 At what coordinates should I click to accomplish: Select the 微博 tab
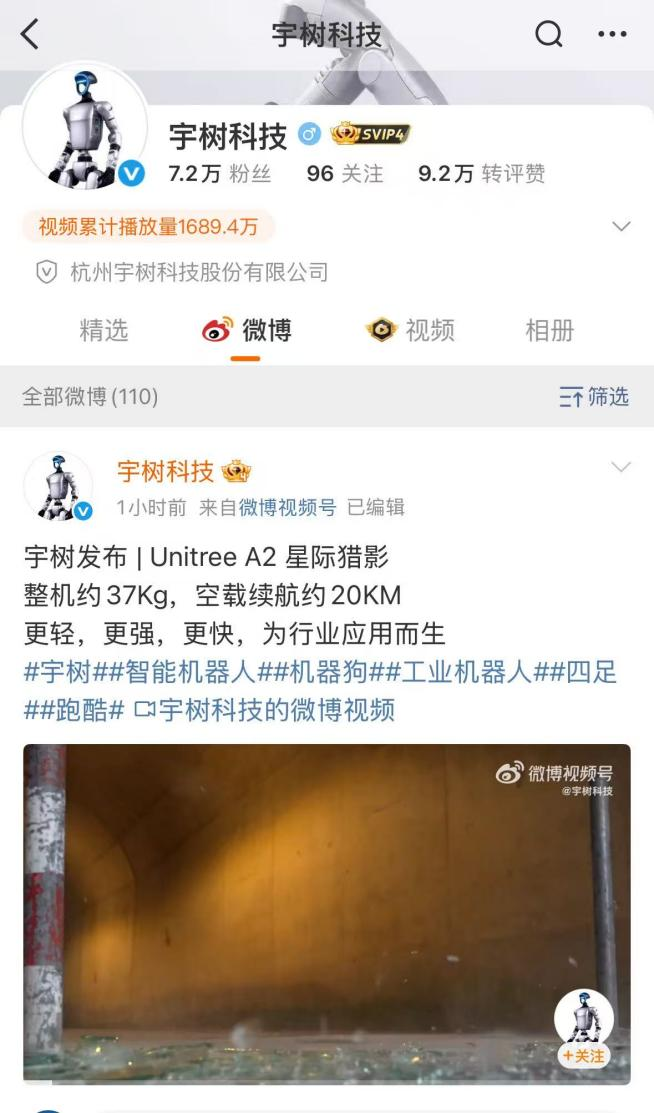[x=246, y=330]
